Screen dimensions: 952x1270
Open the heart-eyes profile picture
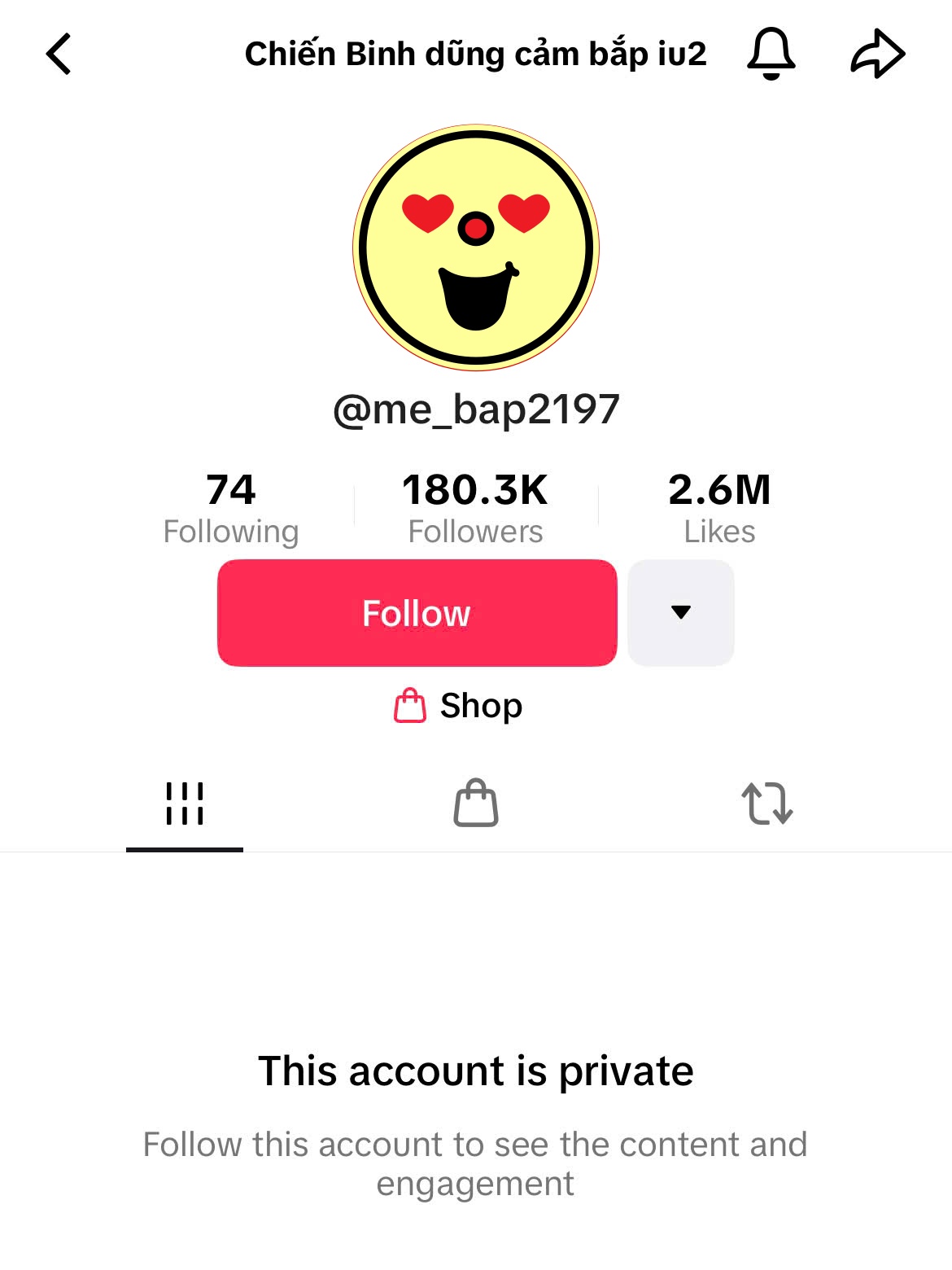tap(476, 248)
